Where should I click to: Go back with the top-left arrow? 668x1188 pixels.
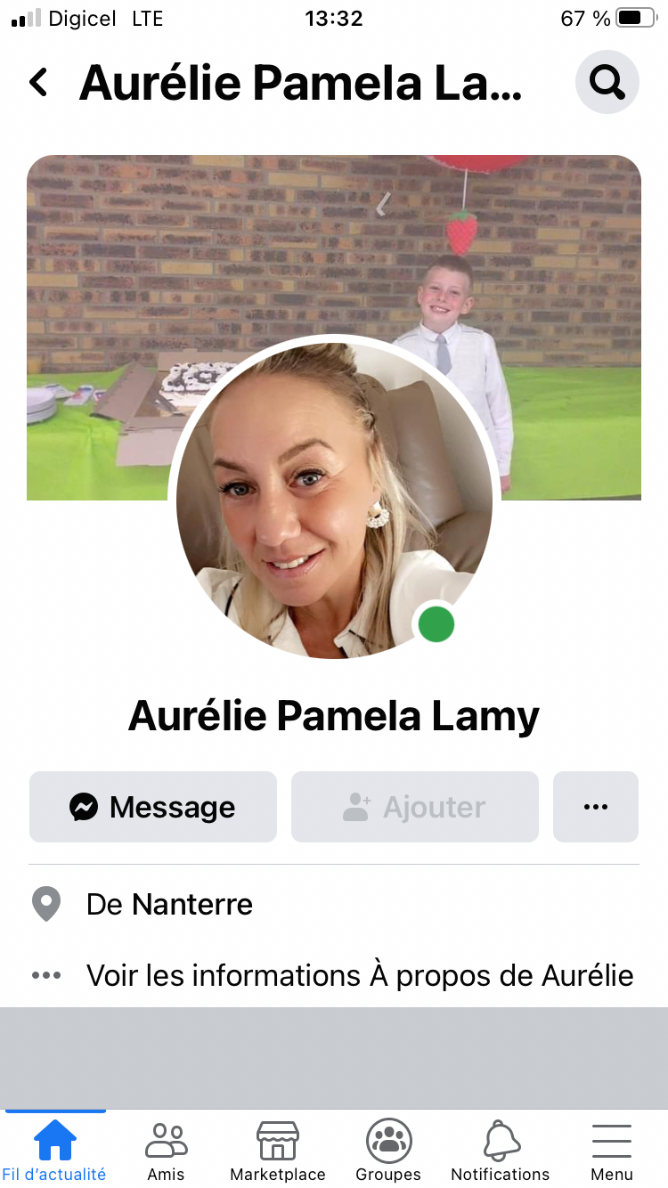38,82
